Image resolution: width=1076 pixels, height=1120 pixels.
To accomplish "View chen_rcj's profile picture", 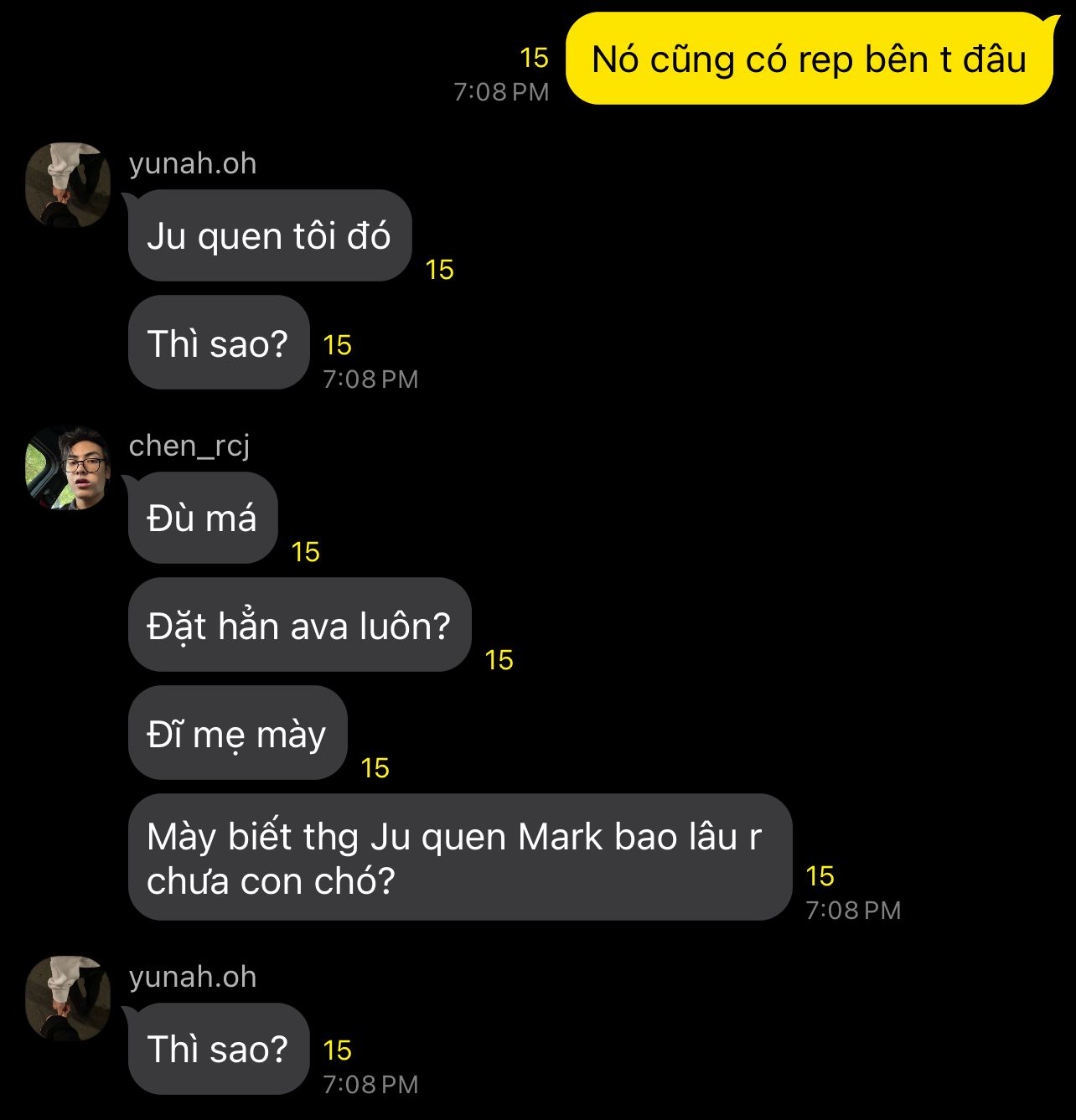I will point(68,467).
